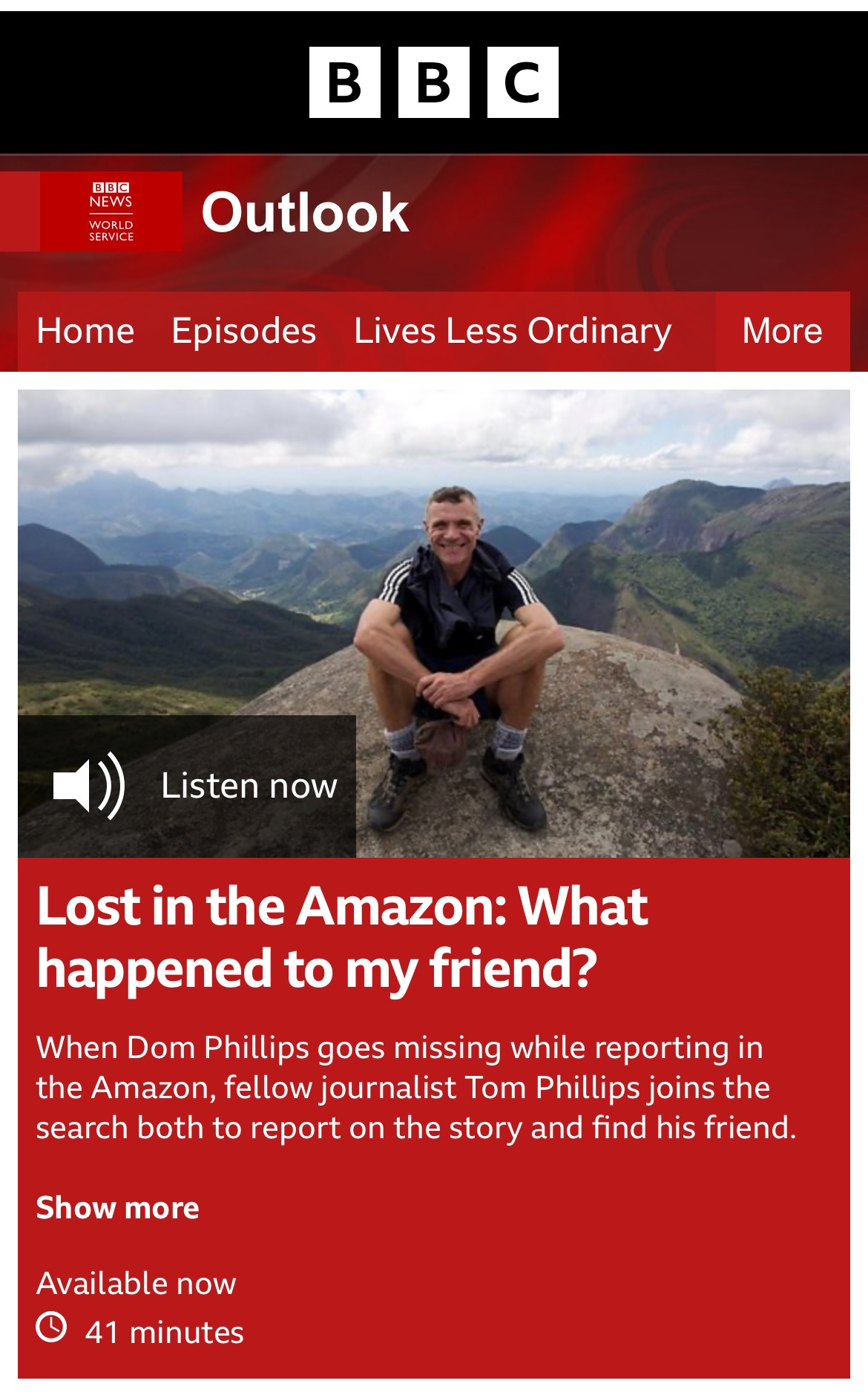Switch to the Episodes tab

[x=244, y=331]
